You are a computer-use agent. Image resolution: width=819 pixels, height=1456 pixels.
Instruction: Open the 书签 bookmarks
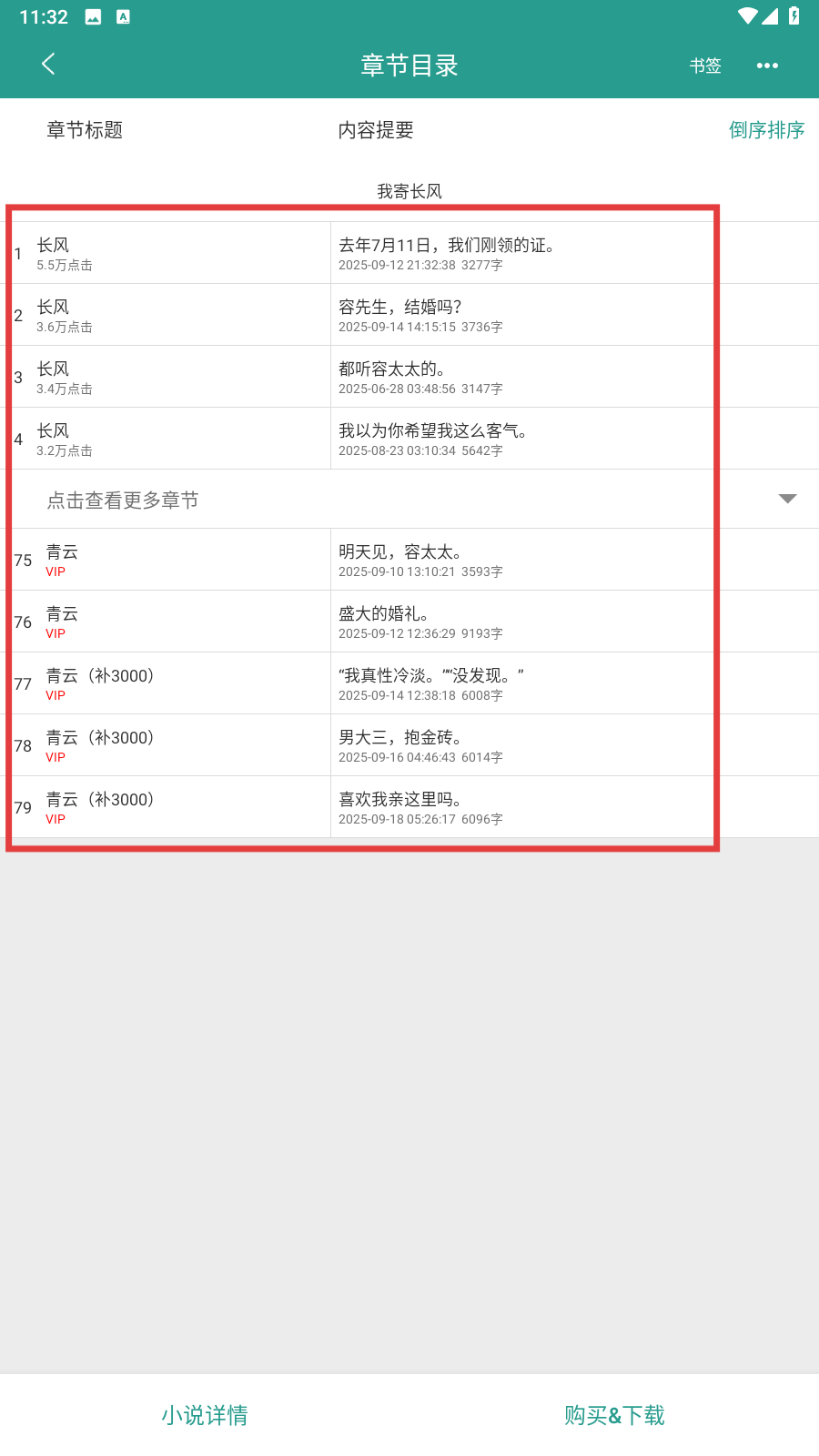(x=705, y=66)
